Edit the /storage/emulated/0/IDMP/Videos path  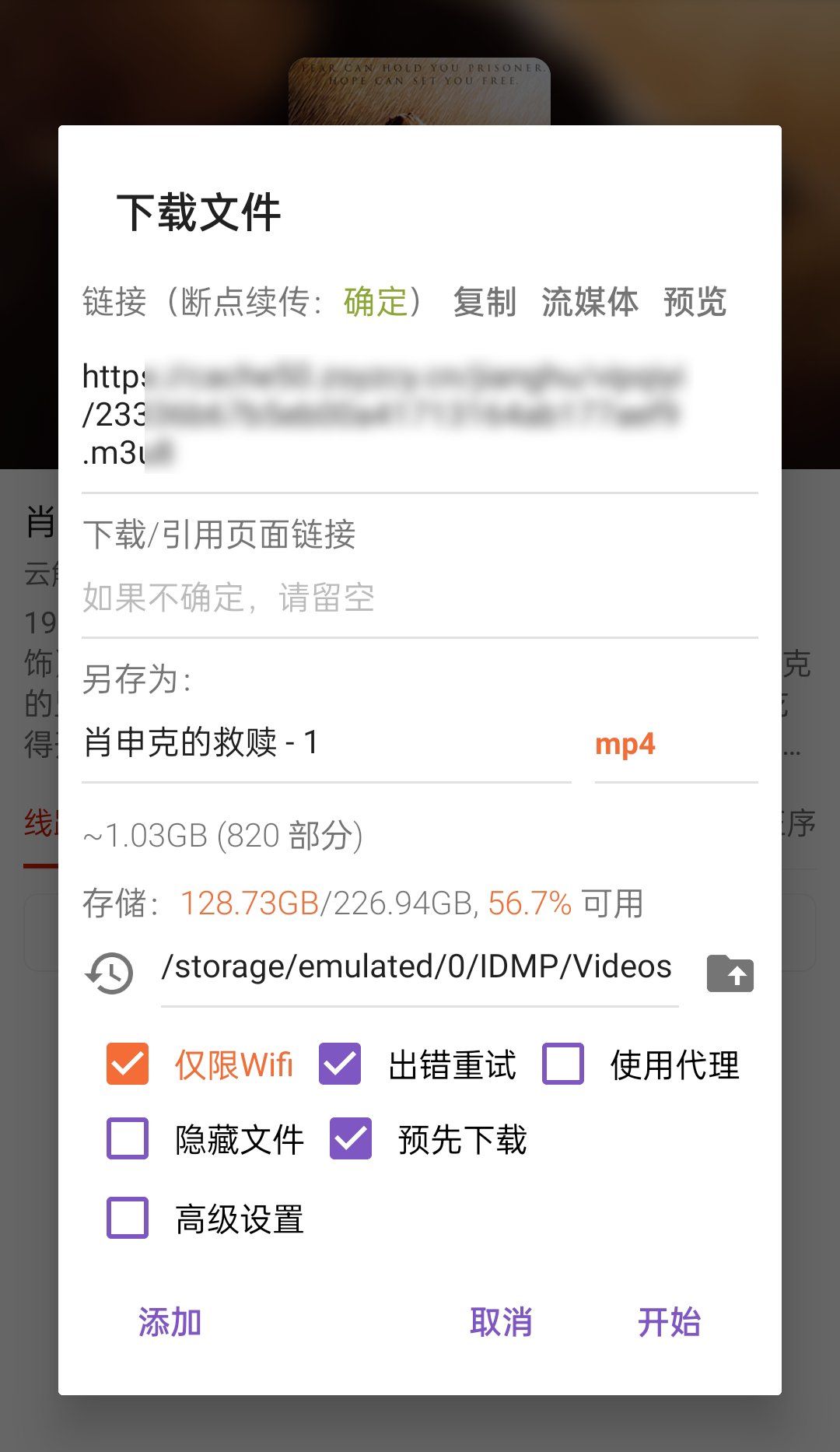click(x=418, y=967)
